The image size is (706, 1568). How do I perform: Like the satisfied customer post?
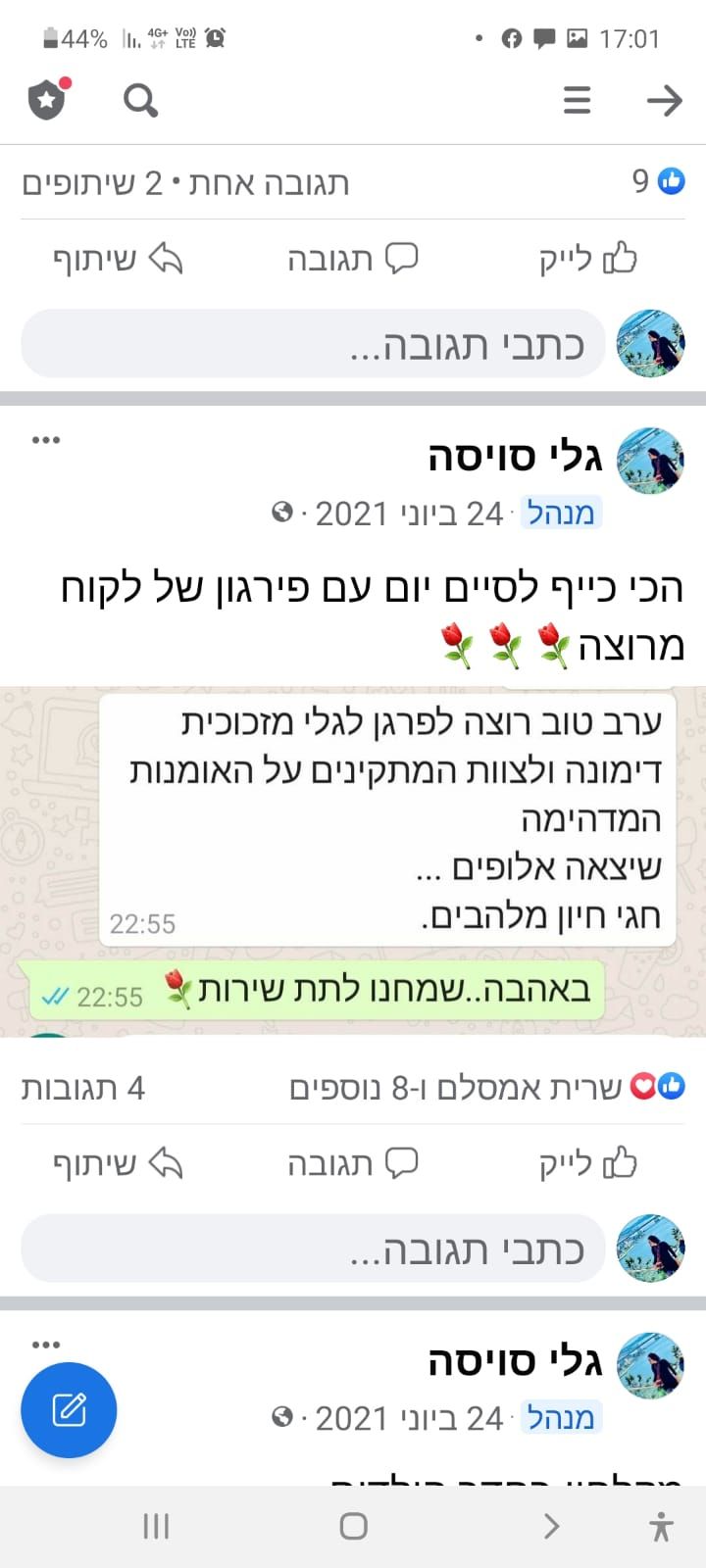pos(587,1163)
